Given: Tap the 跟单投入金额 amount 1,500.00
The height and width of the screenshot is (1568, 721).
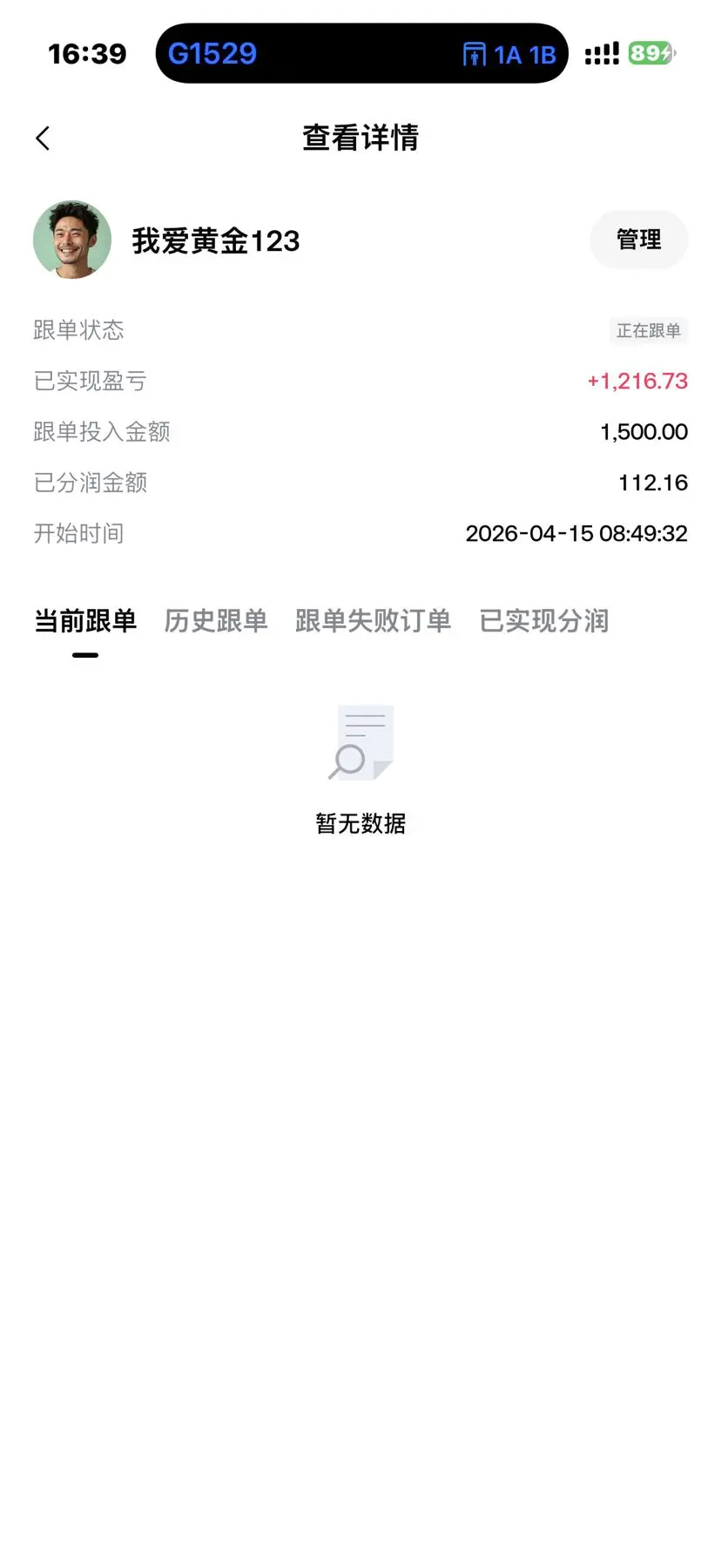Looking at the screenshot, I should (643, 431).
